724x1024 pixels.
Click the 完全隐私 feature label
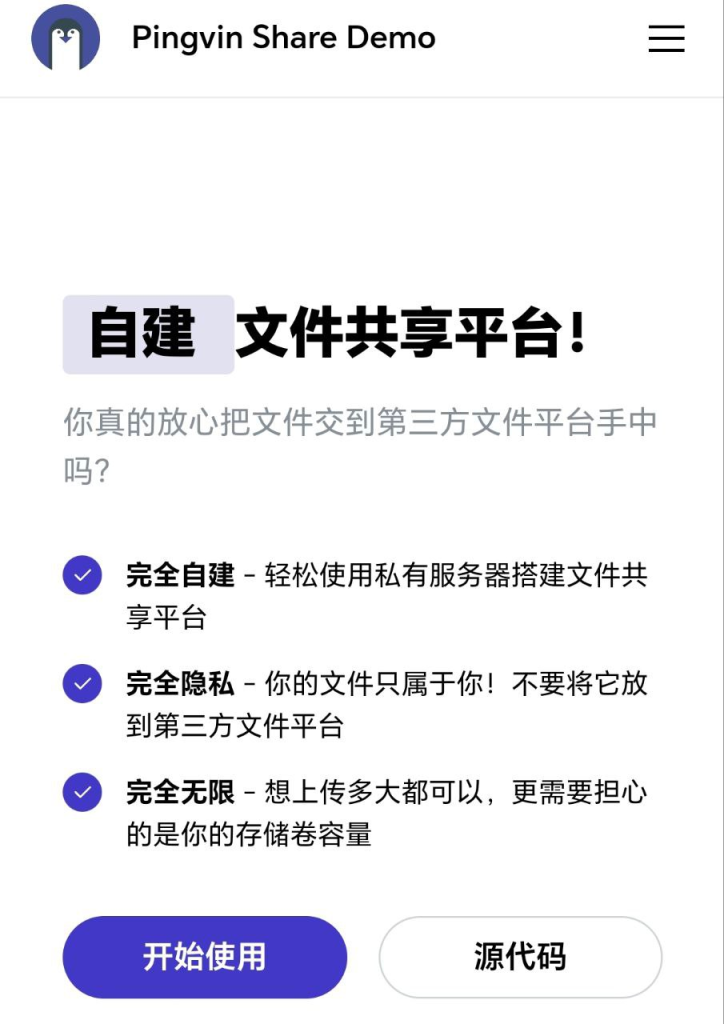point(175,684)
